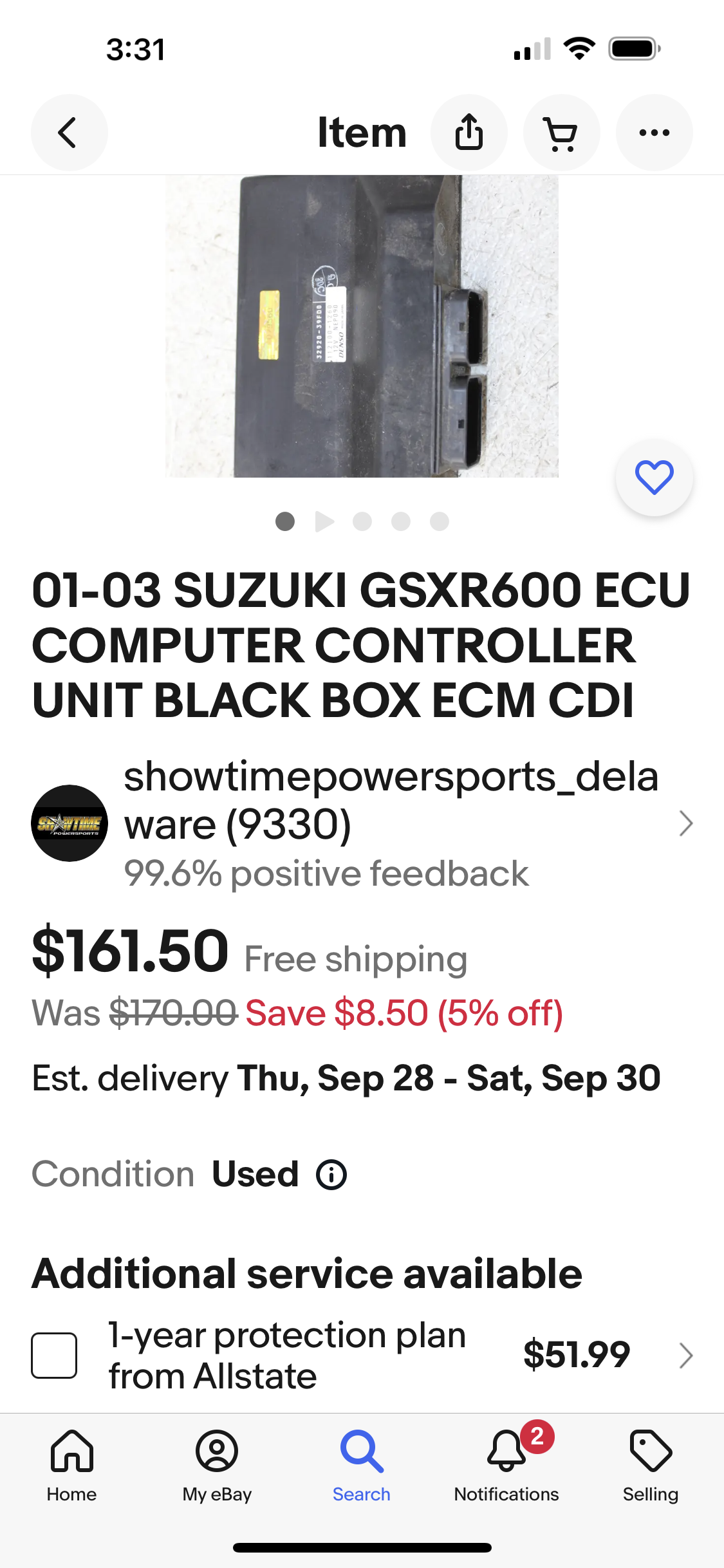The image size is (724, 1568).
Task: Open the ECU product photo
Action: [362, 326]
